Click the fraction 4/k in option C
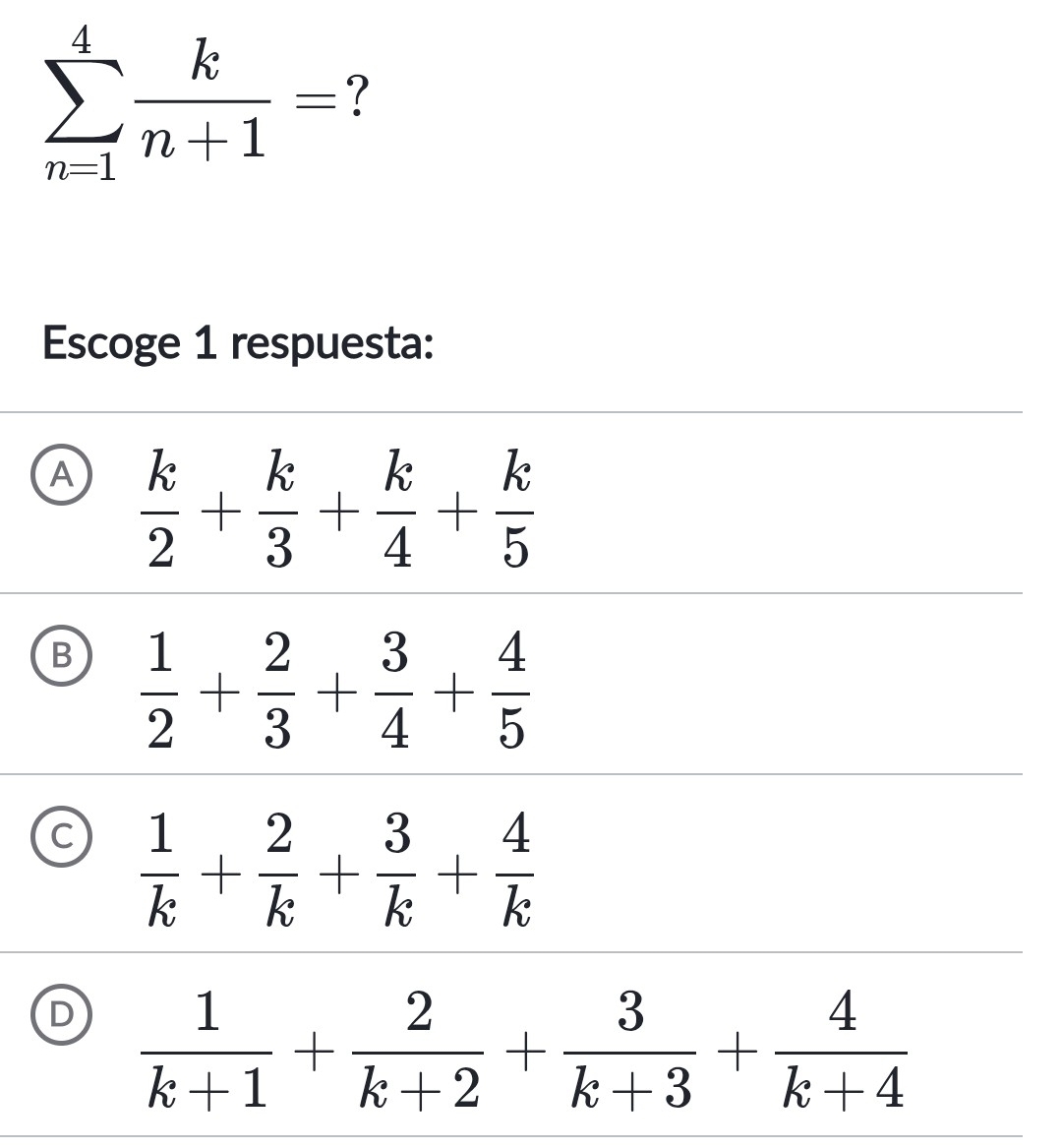The height and width of the screenshot is (1148, 1062). (514, 873)
